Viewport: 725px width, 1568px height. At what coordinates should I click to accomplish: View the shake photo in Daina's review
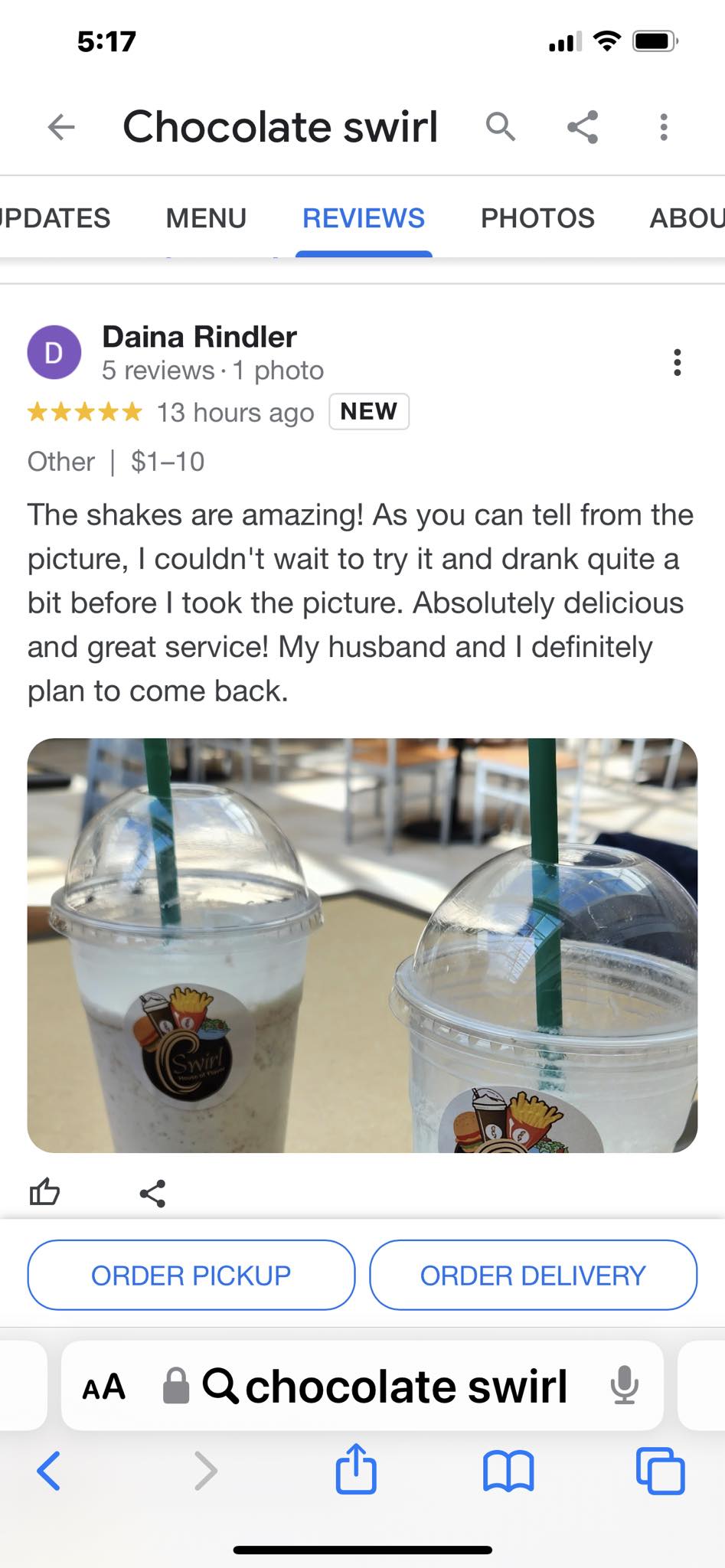(362, 945)
